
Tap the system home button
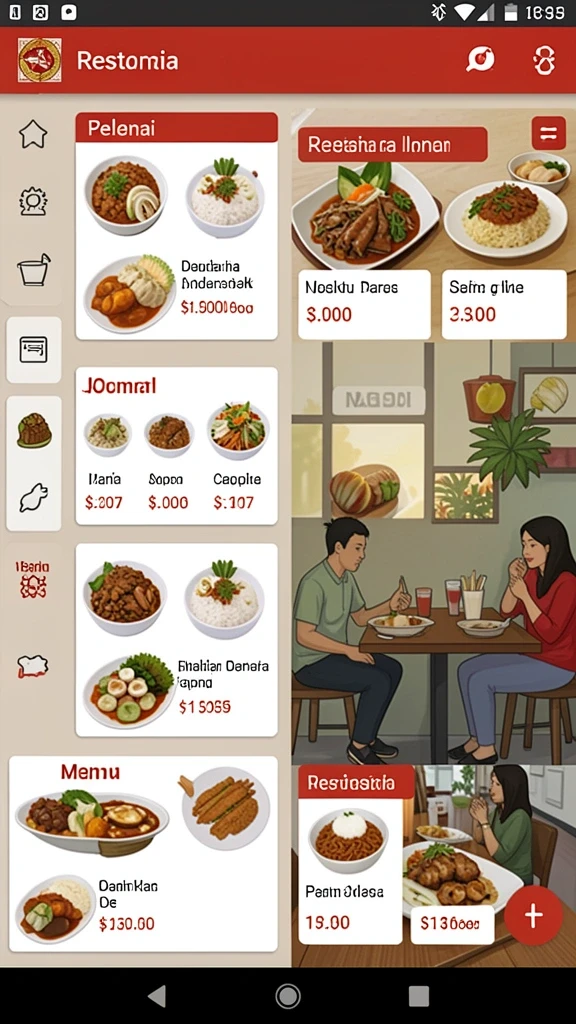[287, 996]
